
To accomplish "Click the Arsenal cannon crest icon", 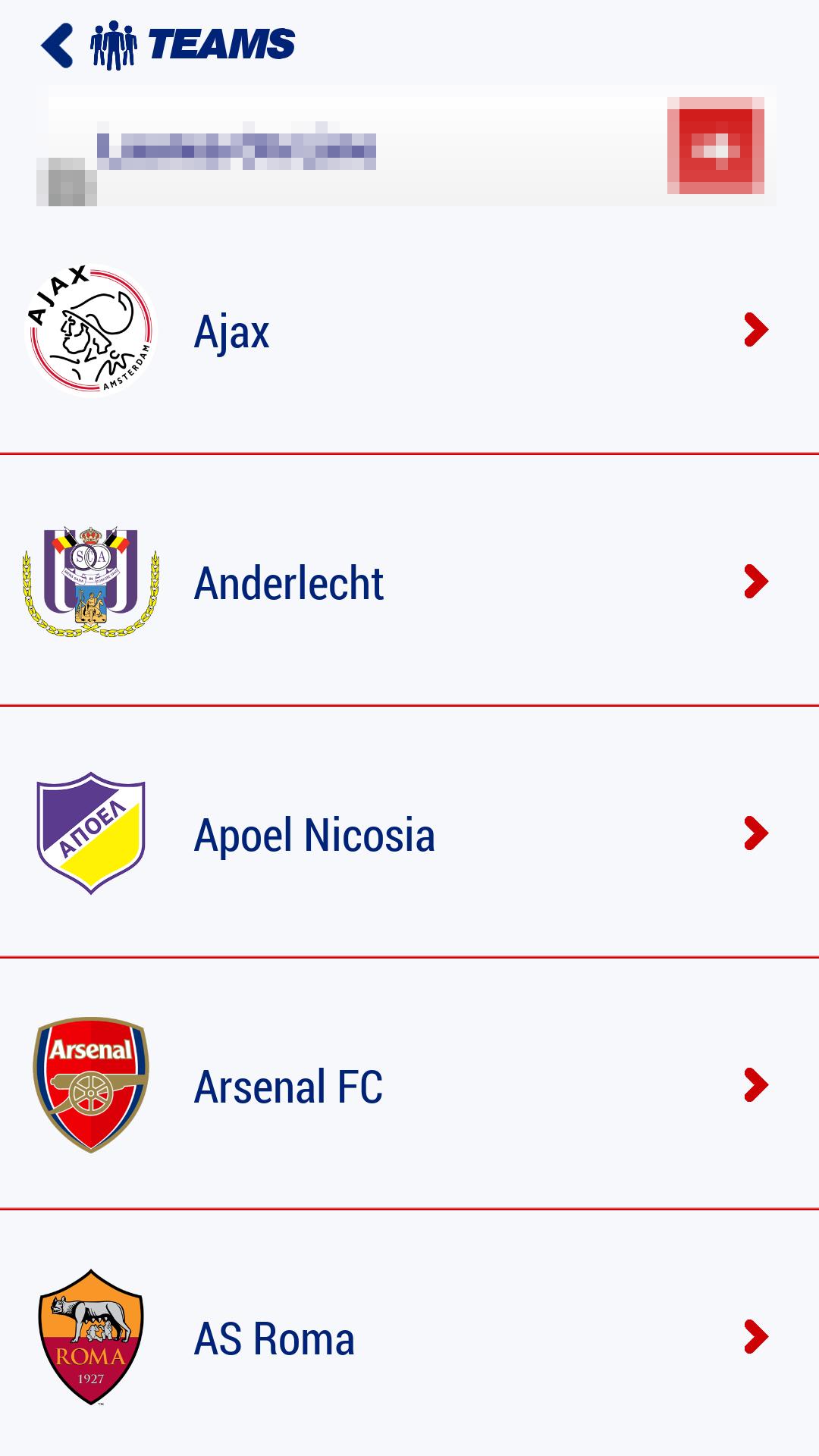I will (x=91, y=1086).
